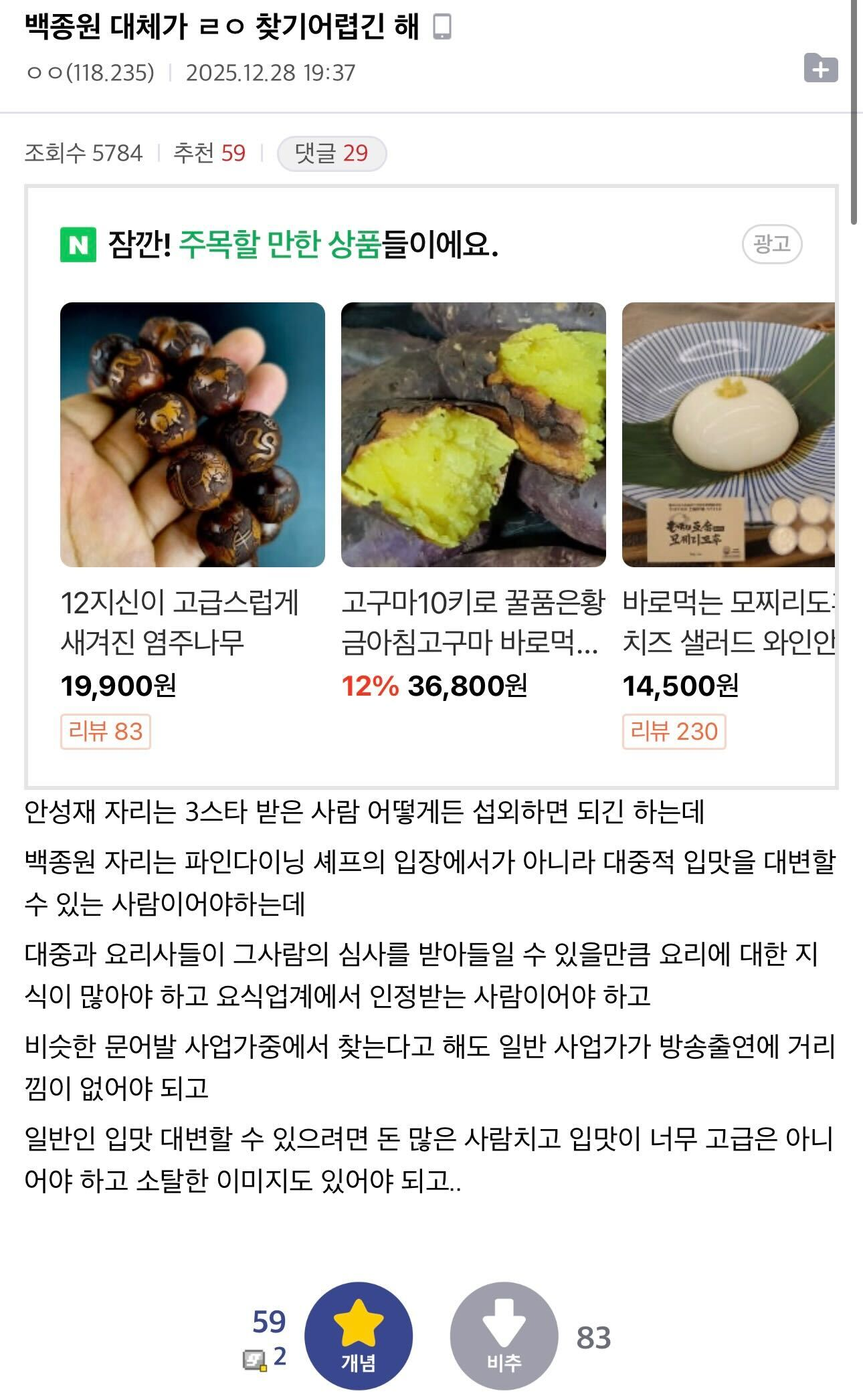Click the mochi tofu product image
The width and height of the screenshot is (863, 1400).
tap(729, 435)
